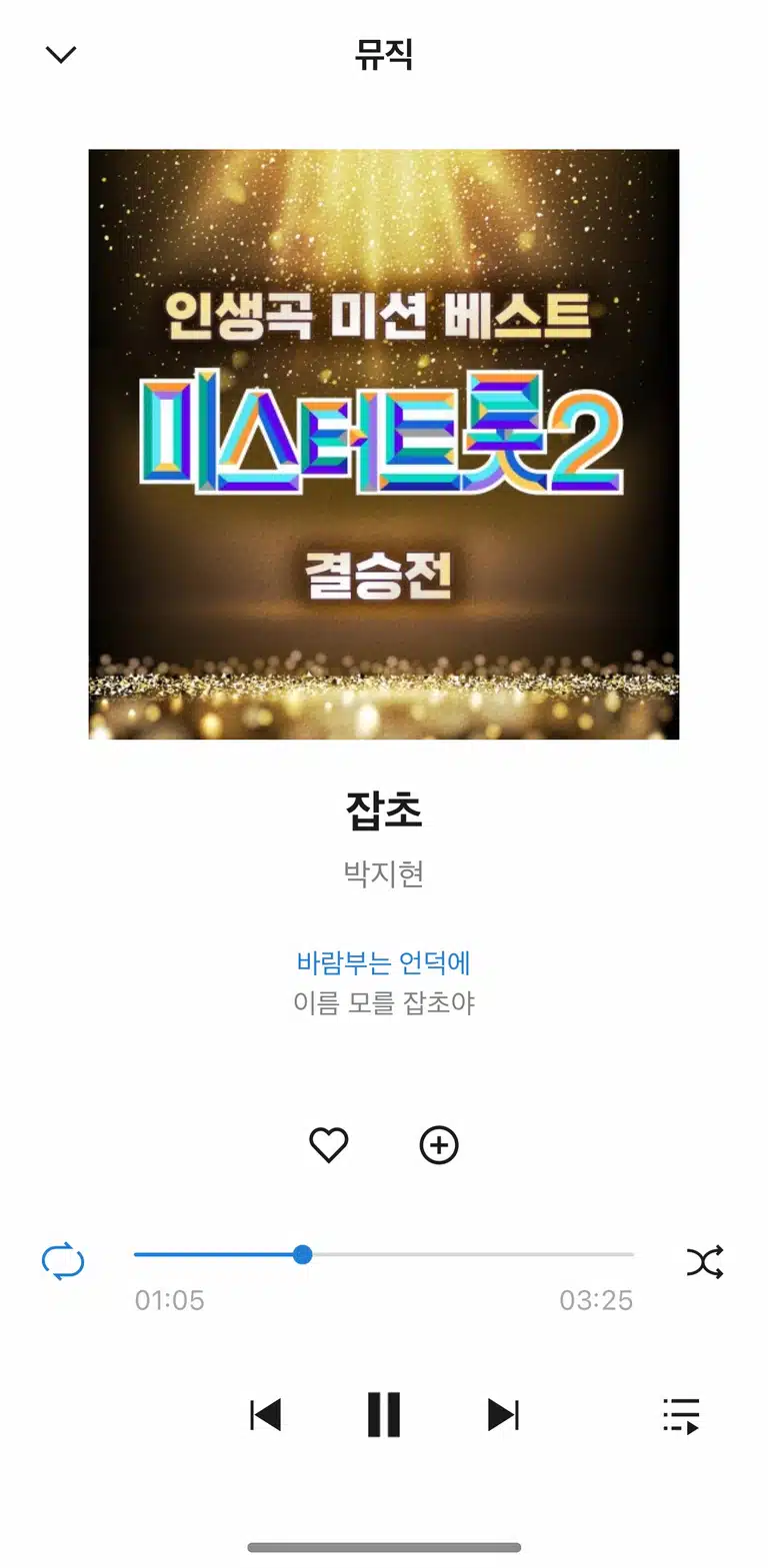
Task: Pause the current song
Action: coord(384,1415)
